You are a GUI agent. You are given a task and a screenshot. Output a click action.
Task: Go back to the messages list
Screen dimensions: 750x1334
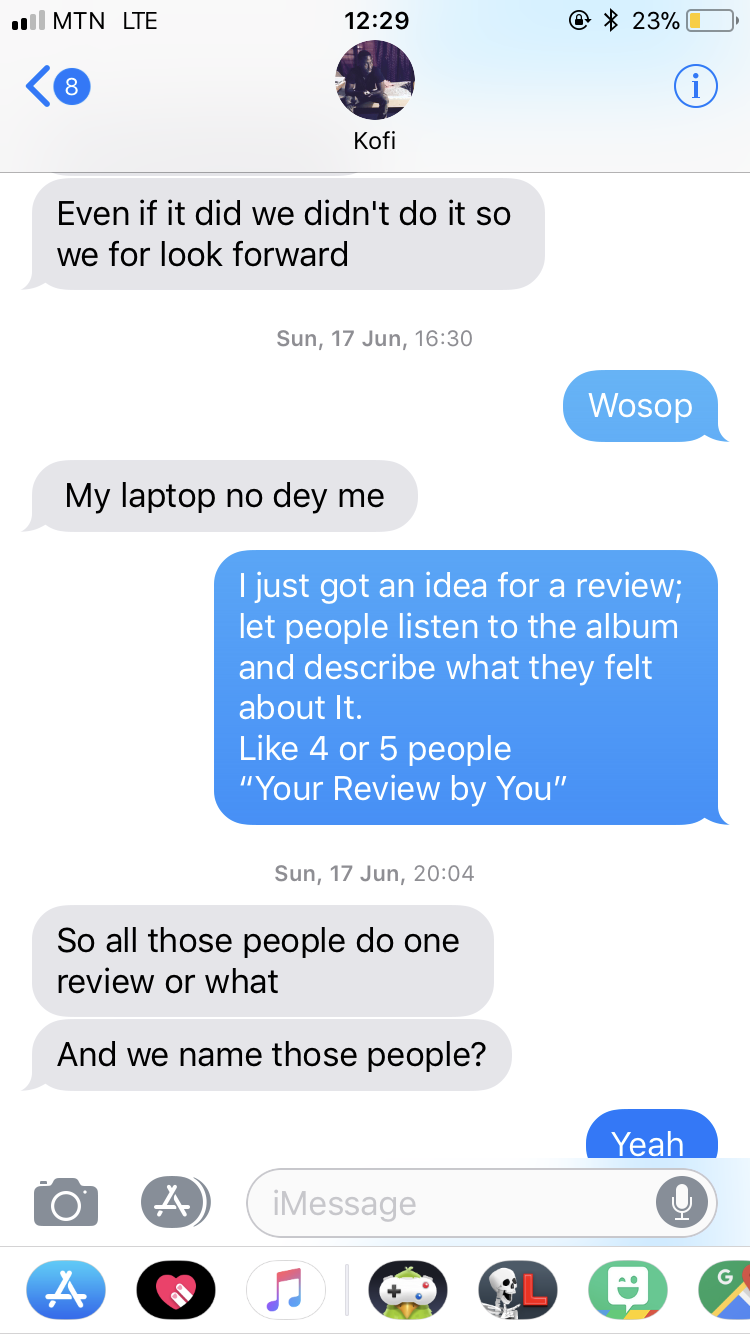point(58,87)
